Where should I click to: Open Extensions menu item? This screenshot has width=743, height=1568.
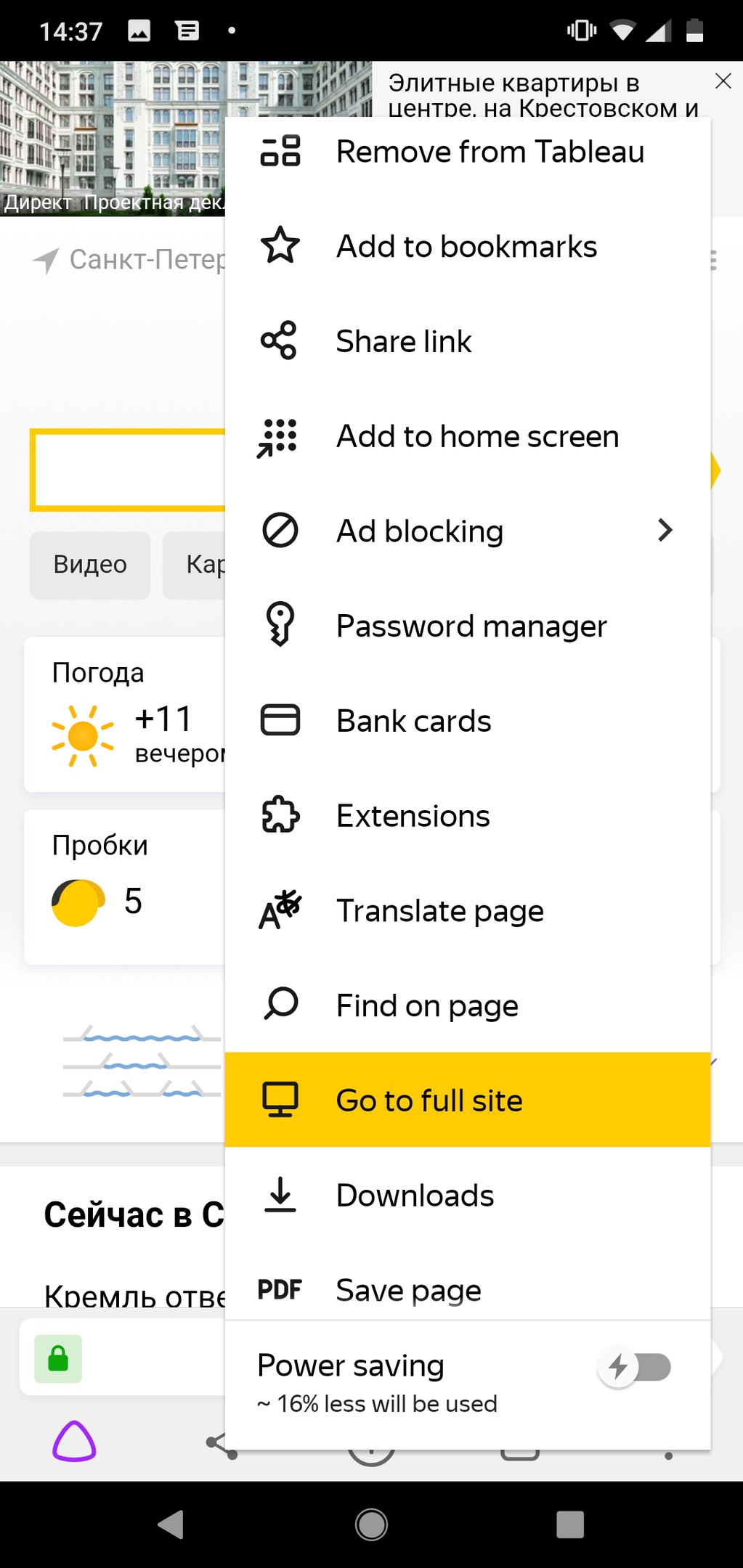pyautogui.click(x=467, y=816)
